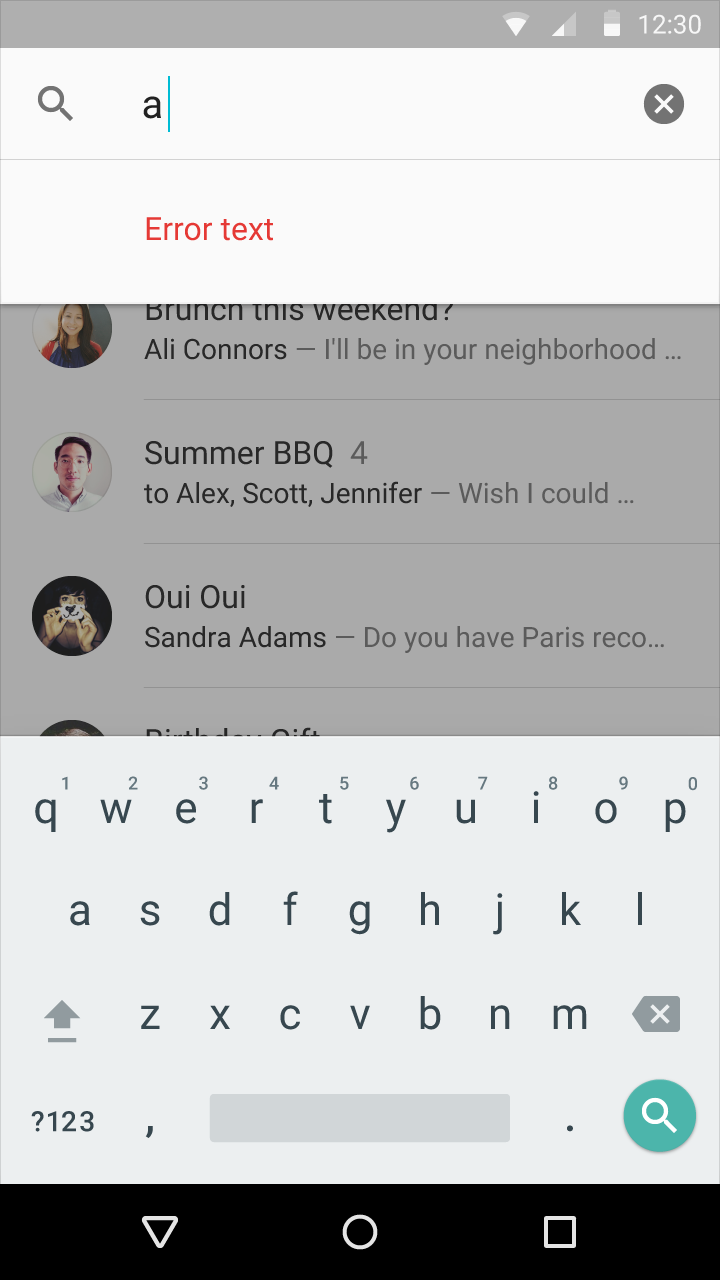Image resolution: width=720 pixels, height=1280 pixels.
Task: Open Ali Connors' Brunch this weekend email
Action: pos(400,345)
